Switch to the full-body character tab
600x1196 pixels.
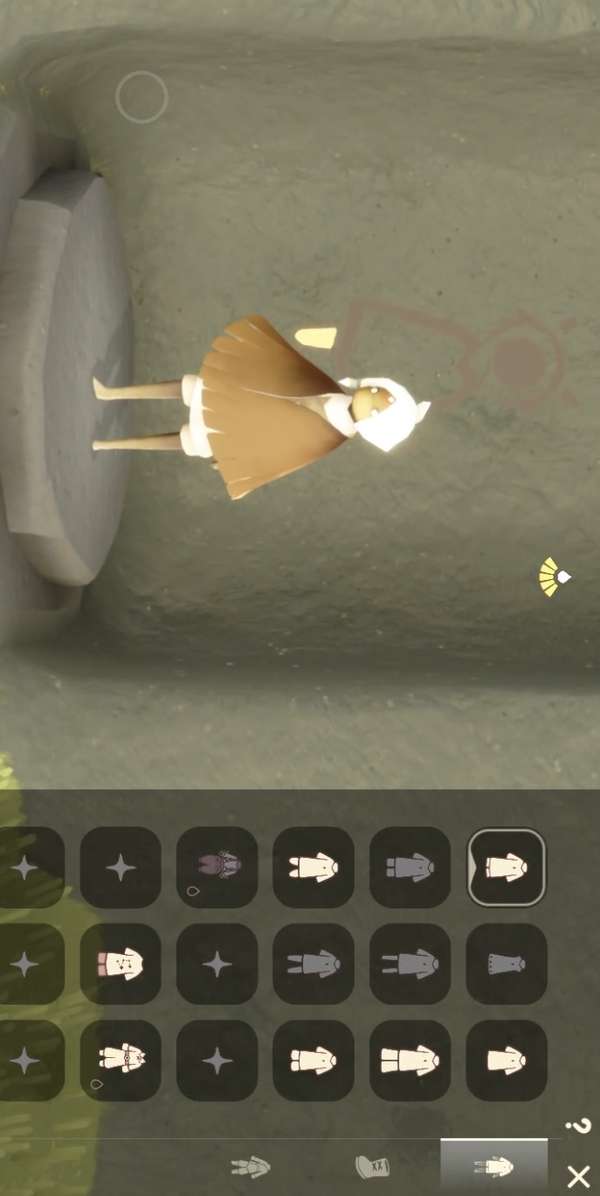tap(250, 1166)
